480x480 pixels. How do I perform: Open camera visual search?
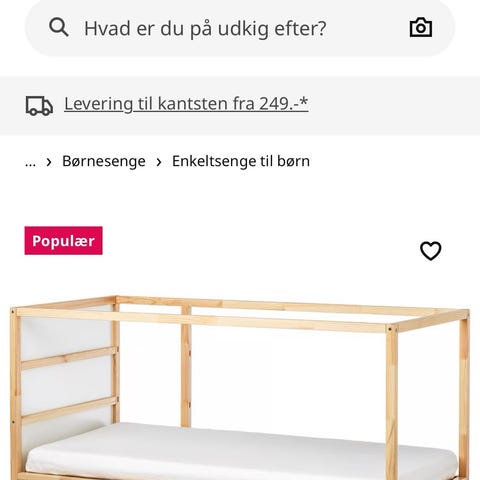[421, 28]
